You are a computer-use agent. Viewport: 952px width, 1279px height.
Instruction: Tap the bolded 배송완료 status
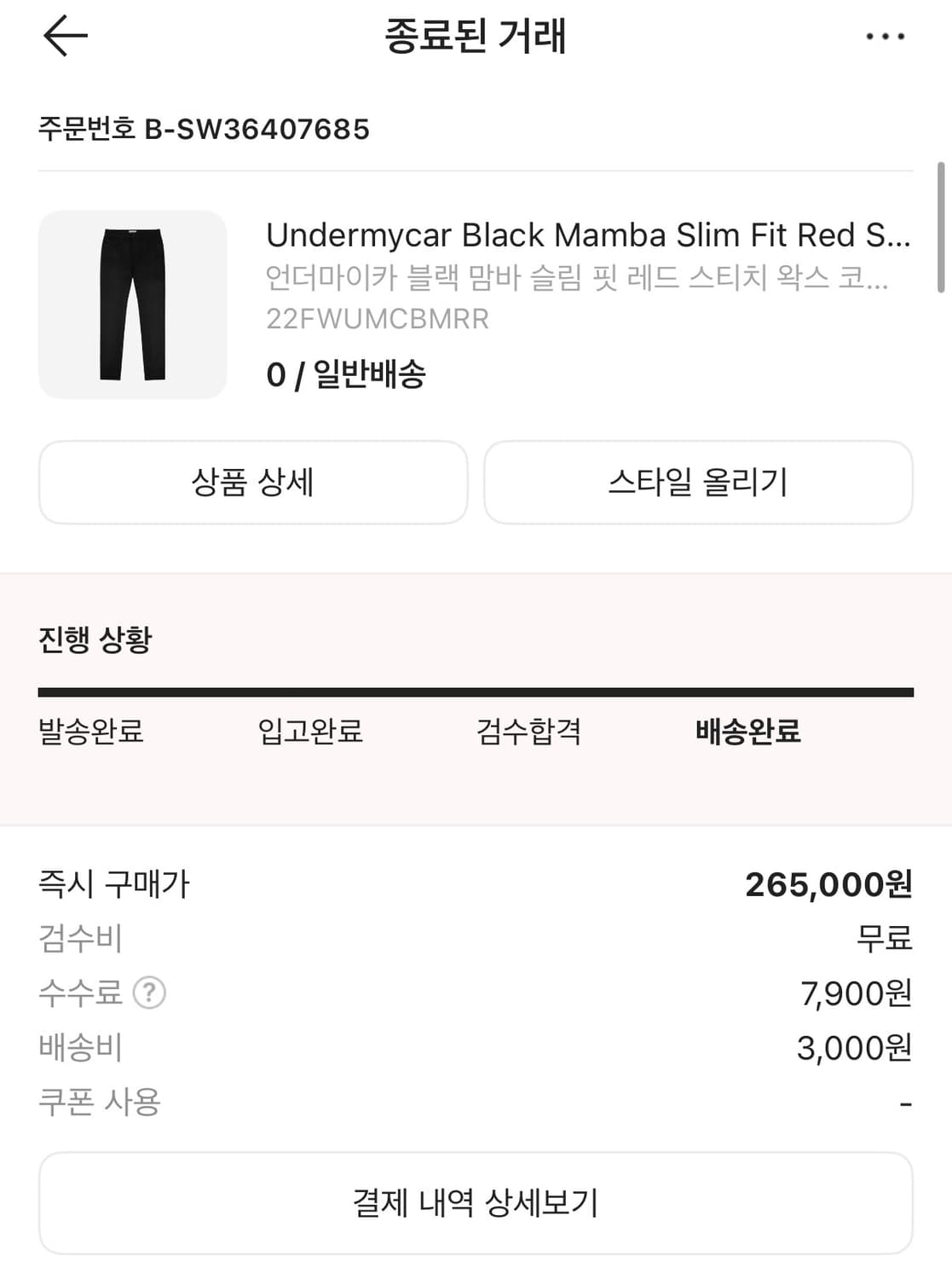pyautogui.click(x=745, y=732)
